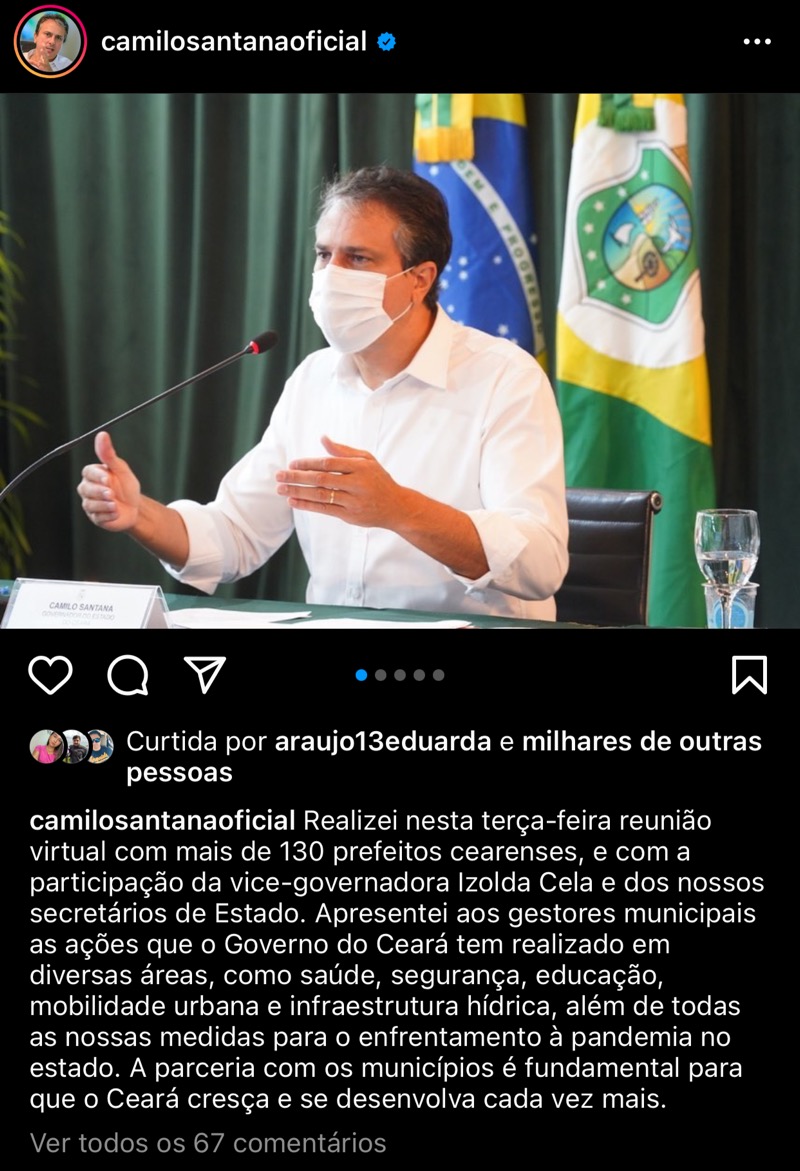Open the comment bubble icon
The width and height of the screenshot is (800, 1171).
[x=128, y=676]
